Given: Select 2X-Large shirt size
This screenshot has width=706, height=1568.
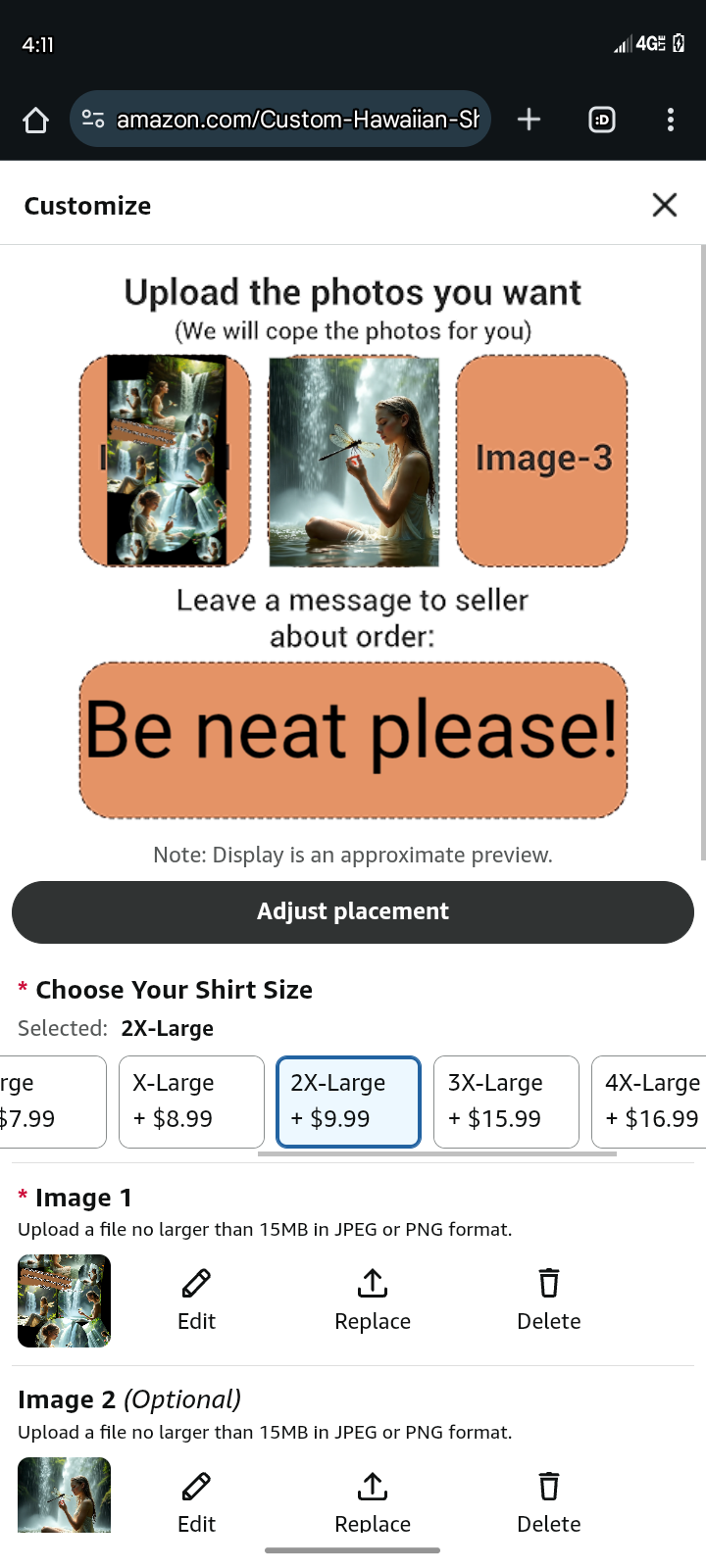Looking at the screenshot, I should [348, 1102].
